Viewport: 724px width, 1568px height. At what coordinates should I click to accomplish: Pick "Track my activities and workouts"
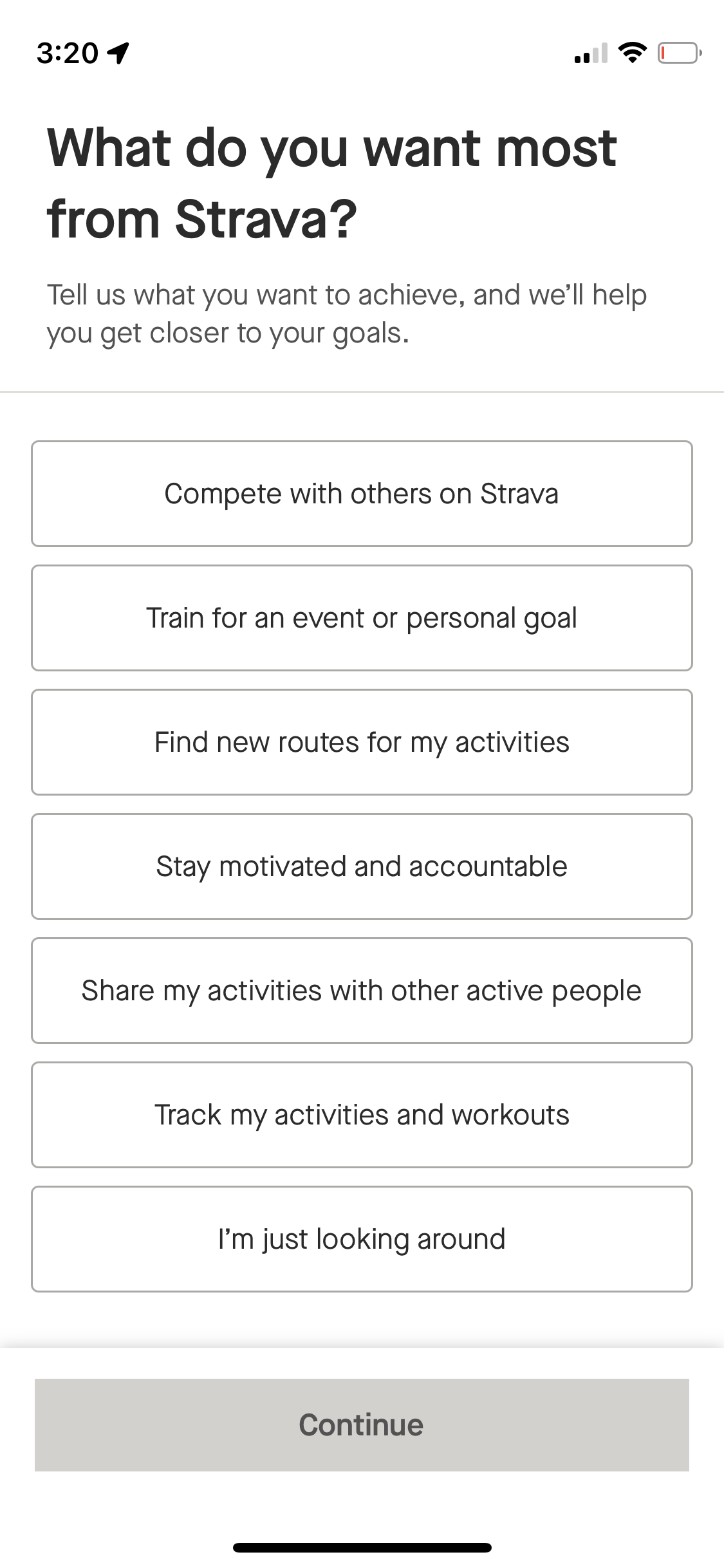tap(362, 1114)
